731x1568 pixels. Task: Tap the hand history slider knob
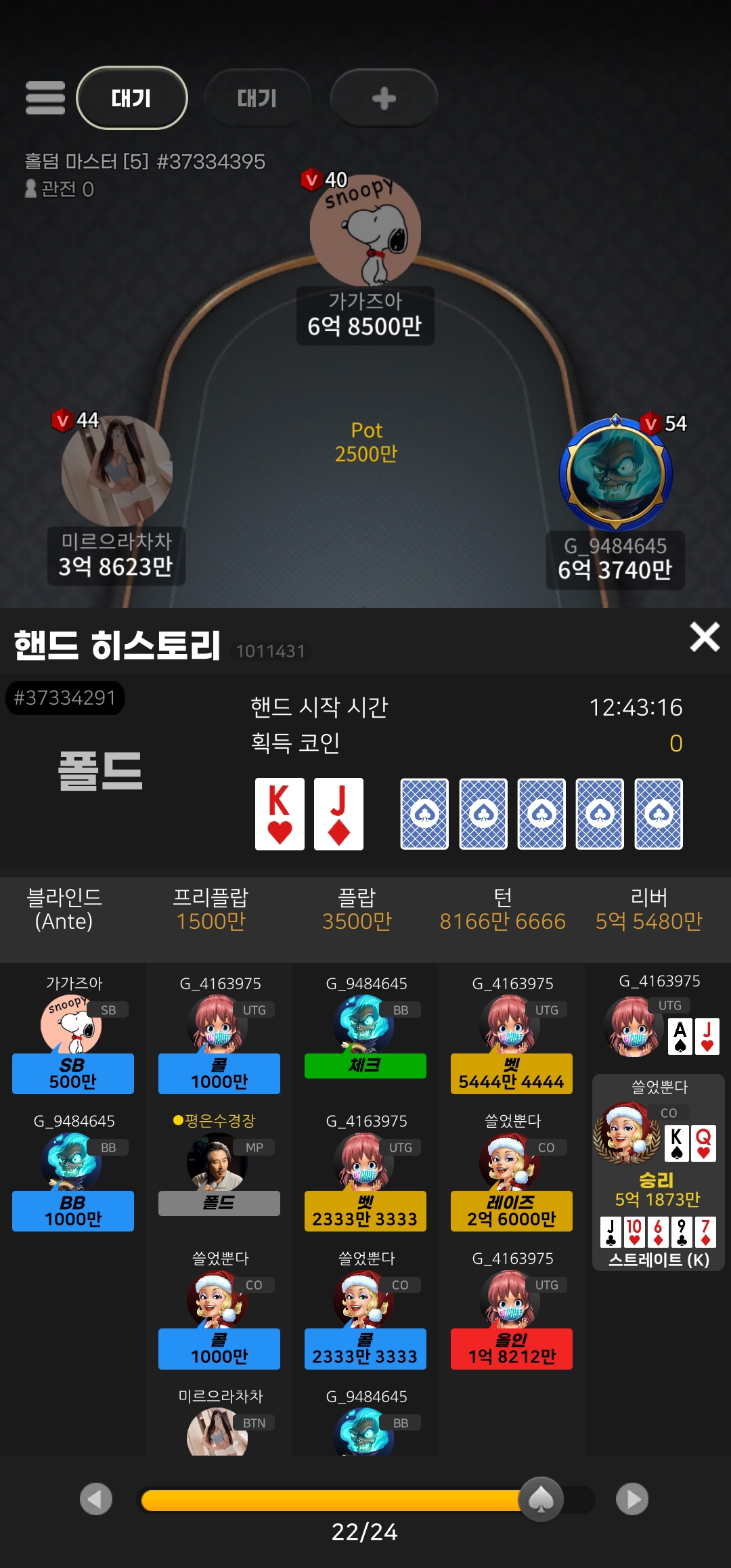click(x=541, y=1499)
